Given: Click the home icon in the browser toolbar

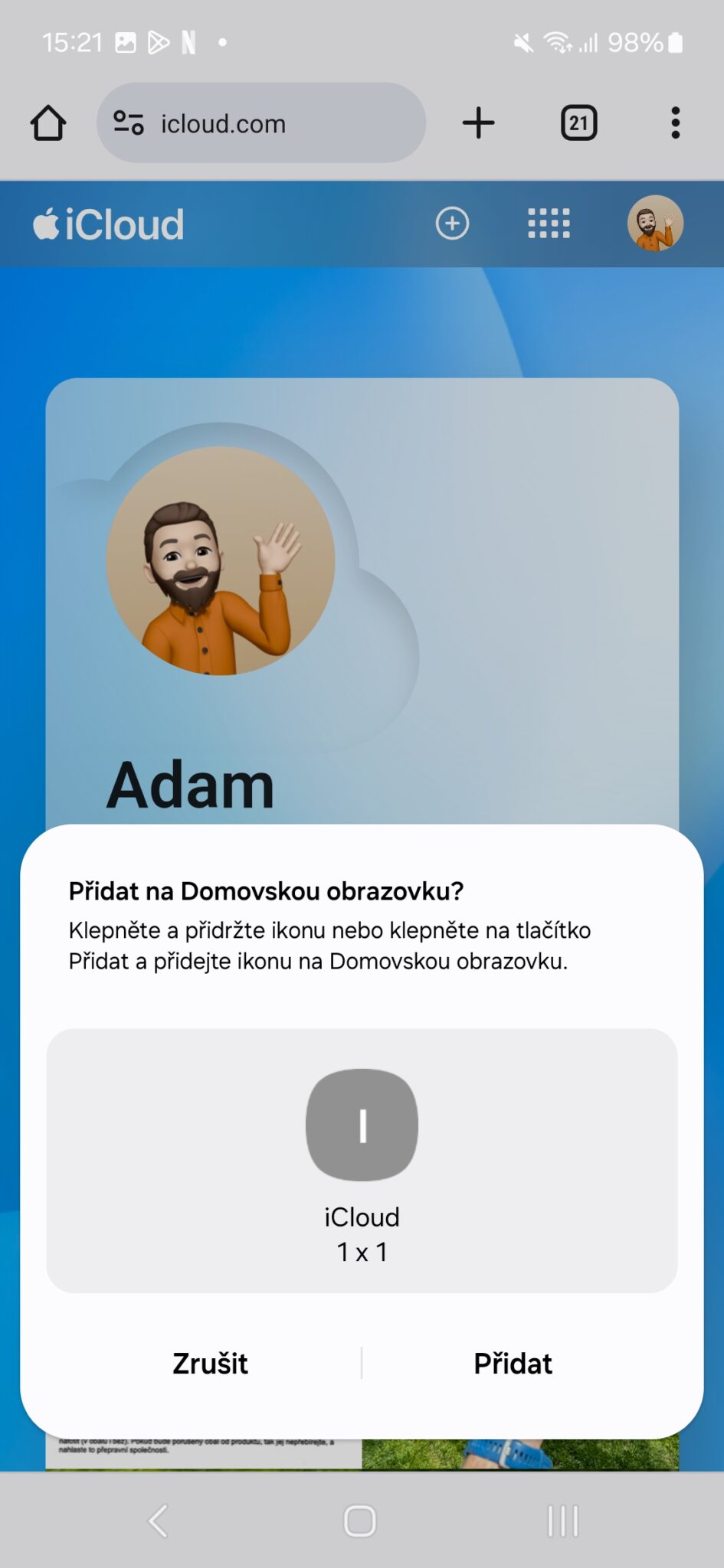Looking at the screenshot, I should (48, 122).
